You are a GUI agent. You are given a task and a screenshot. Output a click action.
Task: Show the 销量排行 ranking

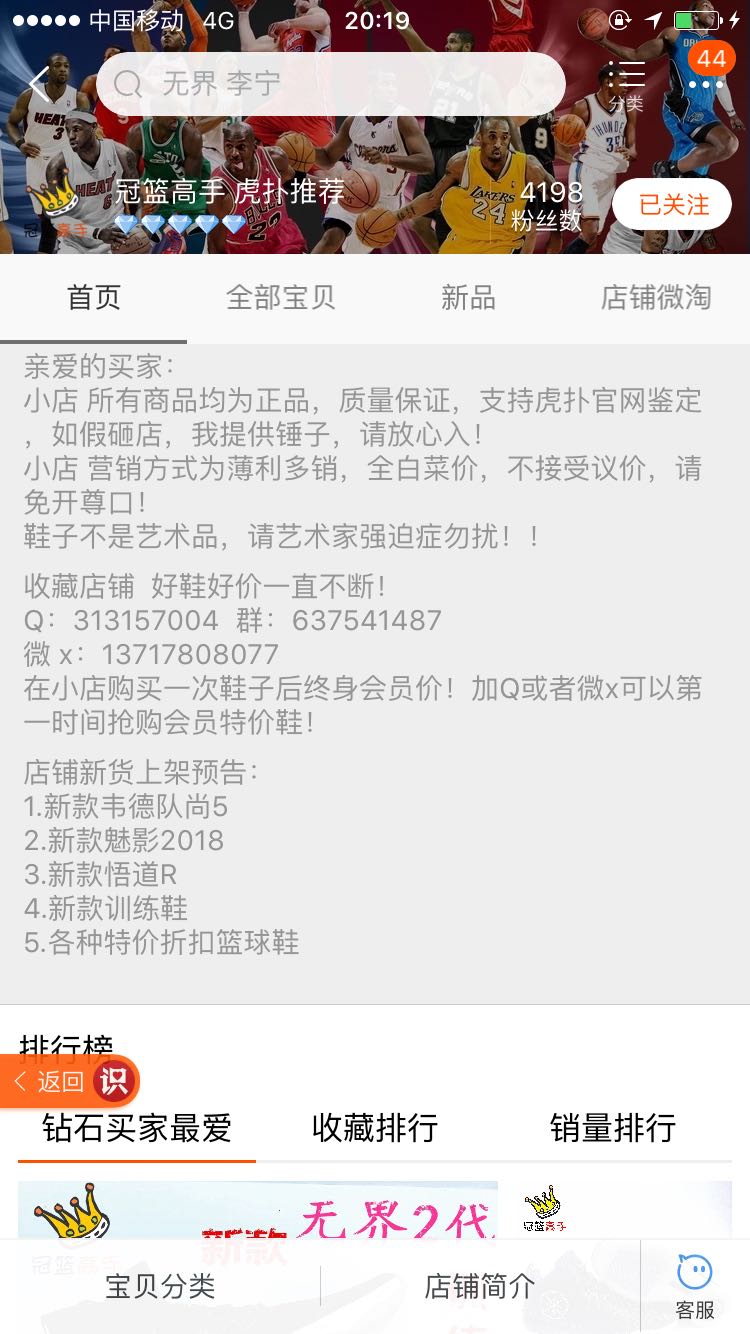click(613, 1128)
